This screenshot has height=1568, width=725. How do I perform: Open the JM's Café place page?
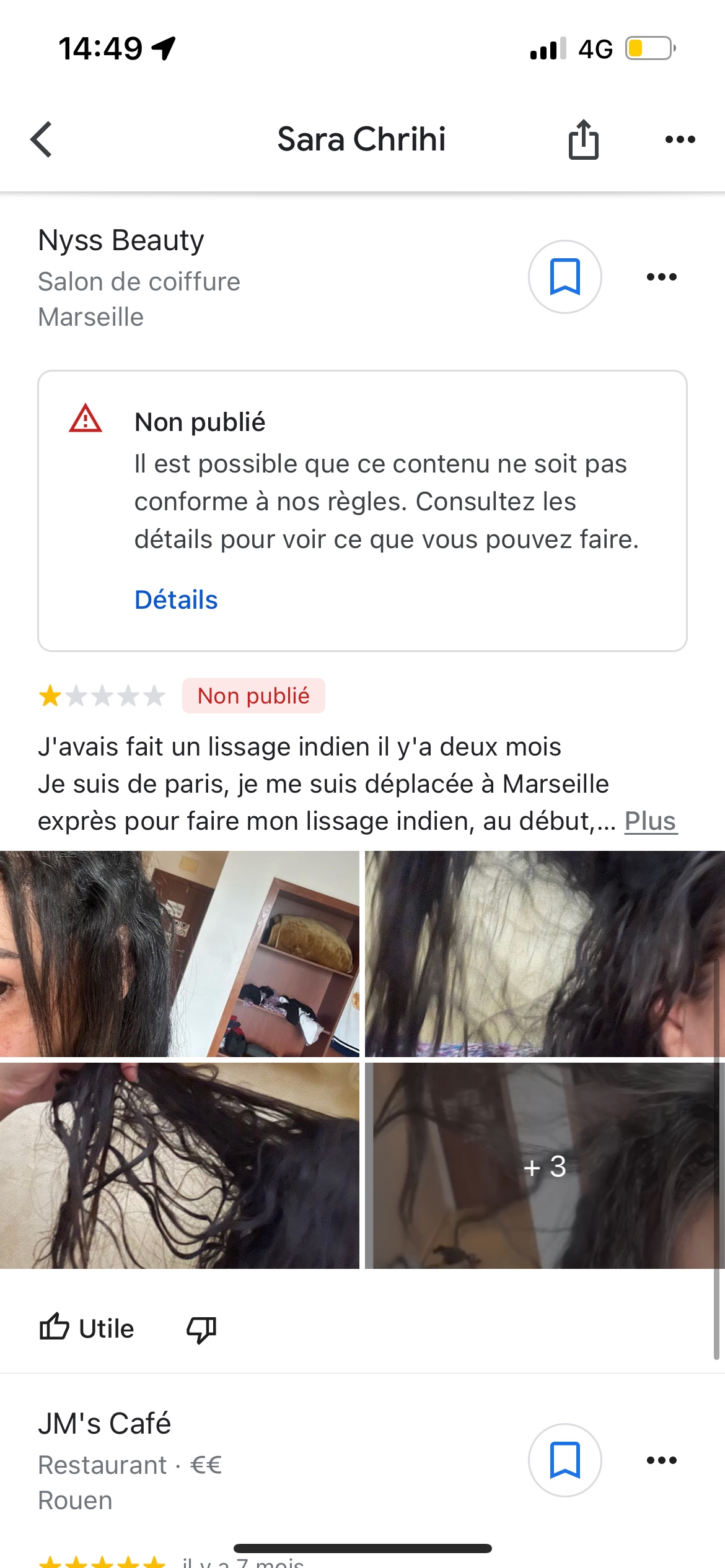pyautogui.click(x=105, y=1424)
